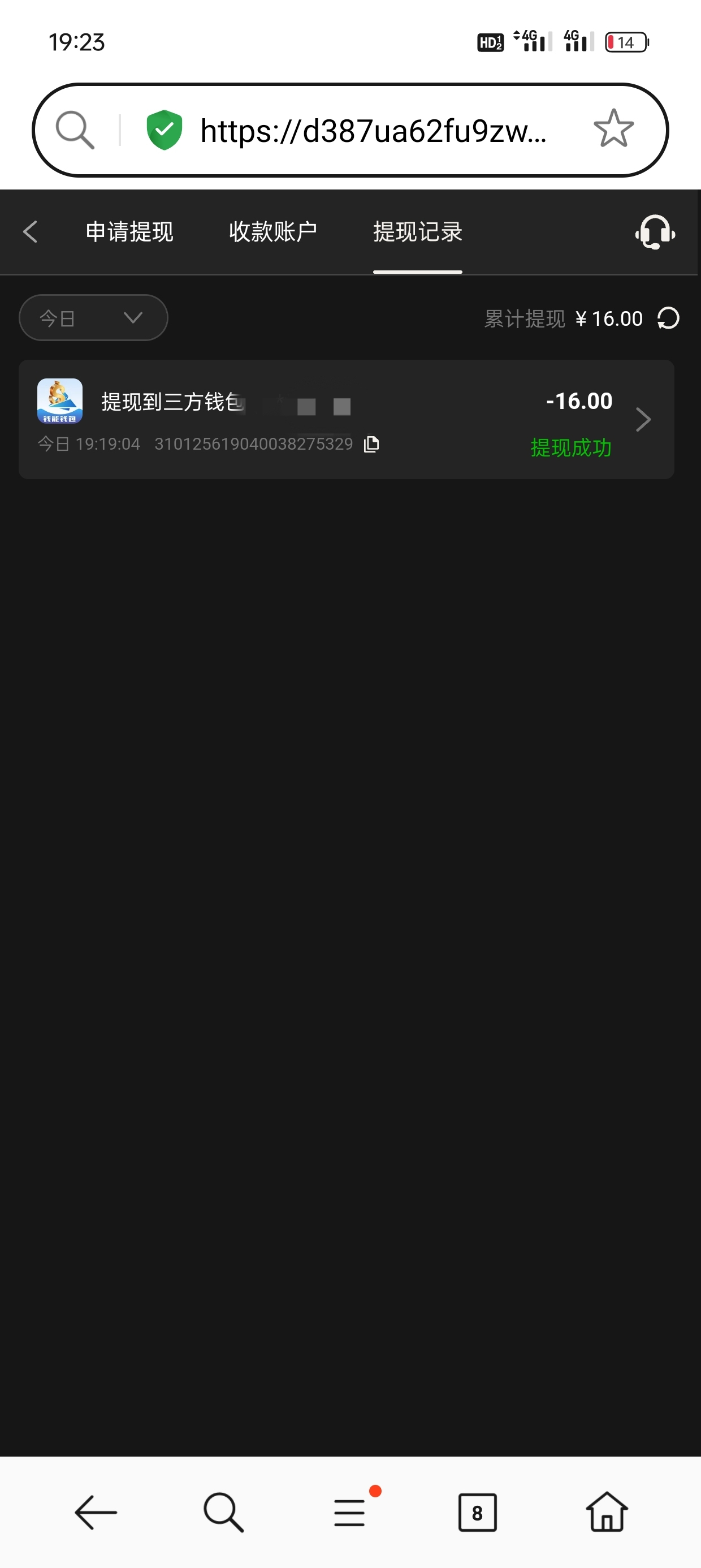Open search from the bottom toolbar
This screenshot has height=1568, width=701.
(x=223, y=1512)
